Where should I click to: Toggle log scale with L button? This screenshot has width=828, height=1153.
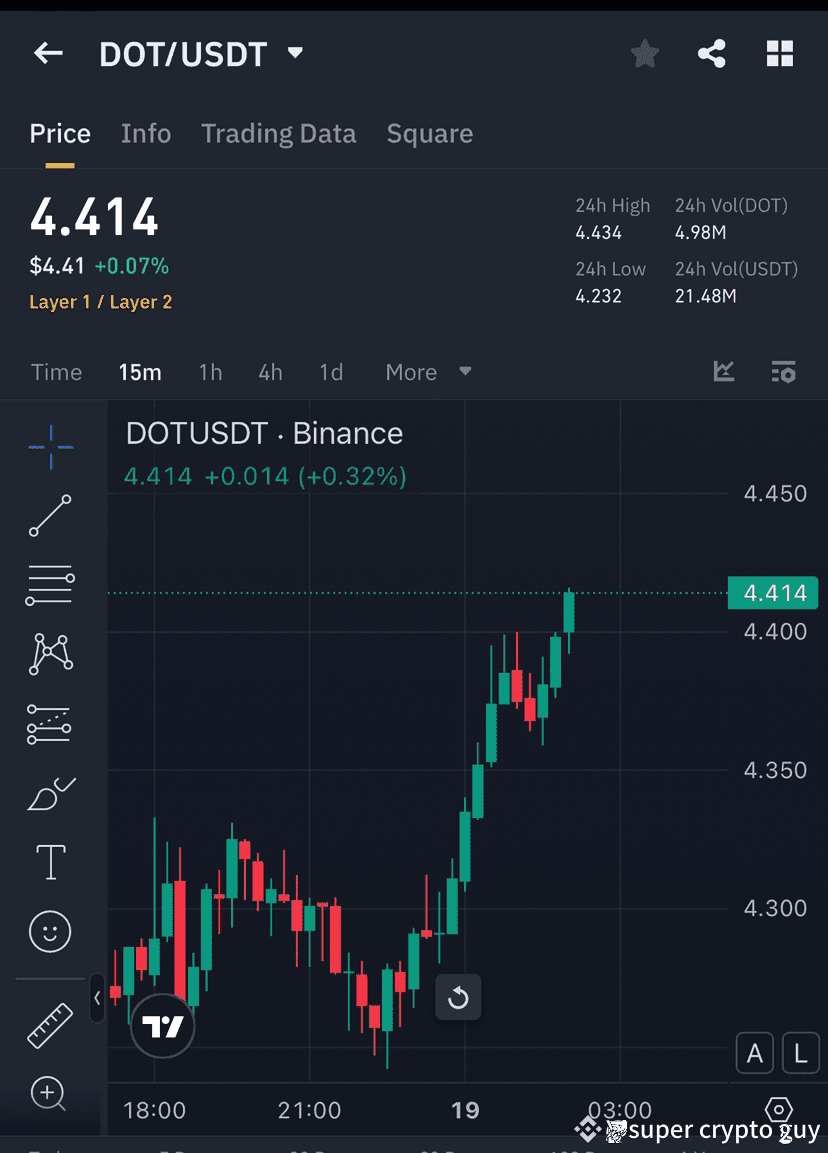pyautogui.click(x=799, y=1053)
